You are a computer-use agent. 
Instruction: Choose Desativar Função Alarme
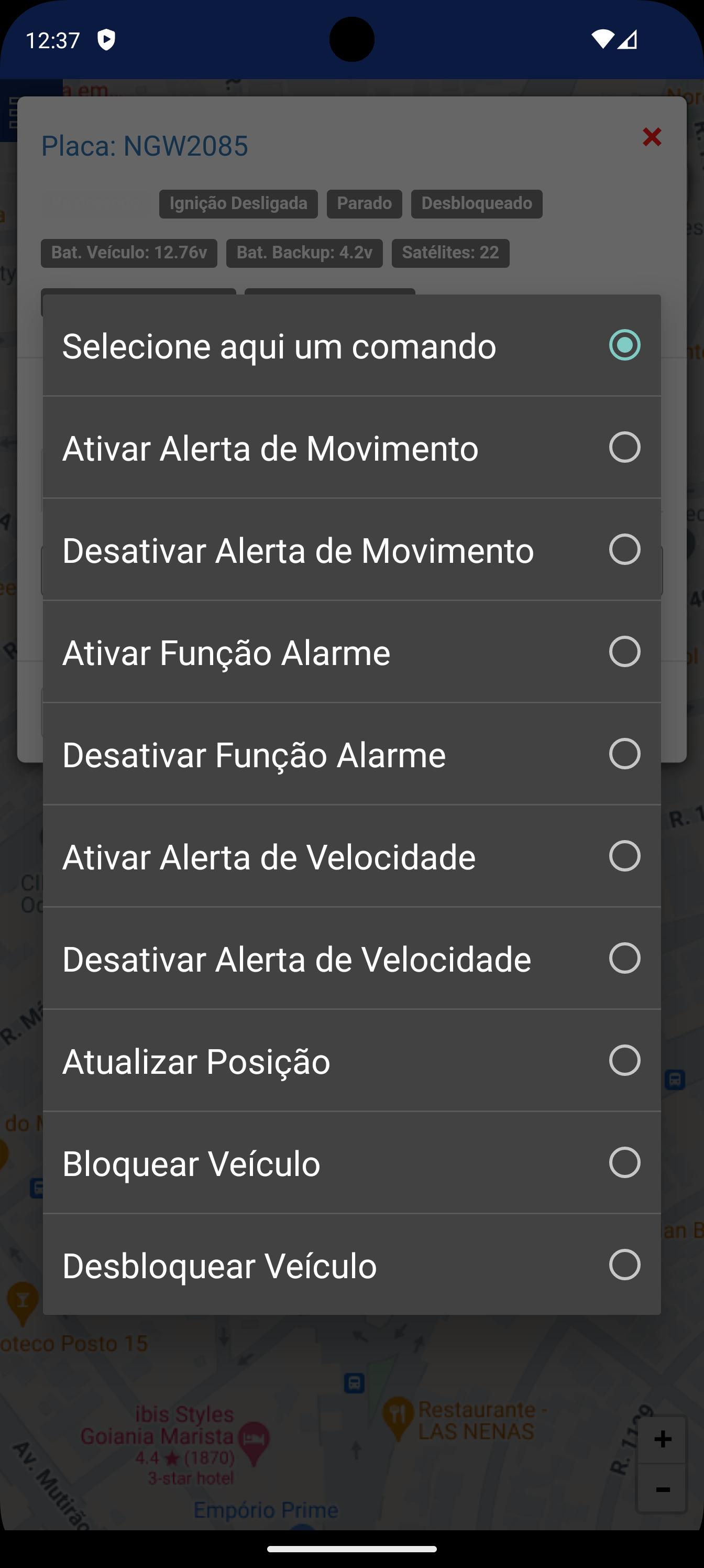pyautogui.click(x=351, y=754)
